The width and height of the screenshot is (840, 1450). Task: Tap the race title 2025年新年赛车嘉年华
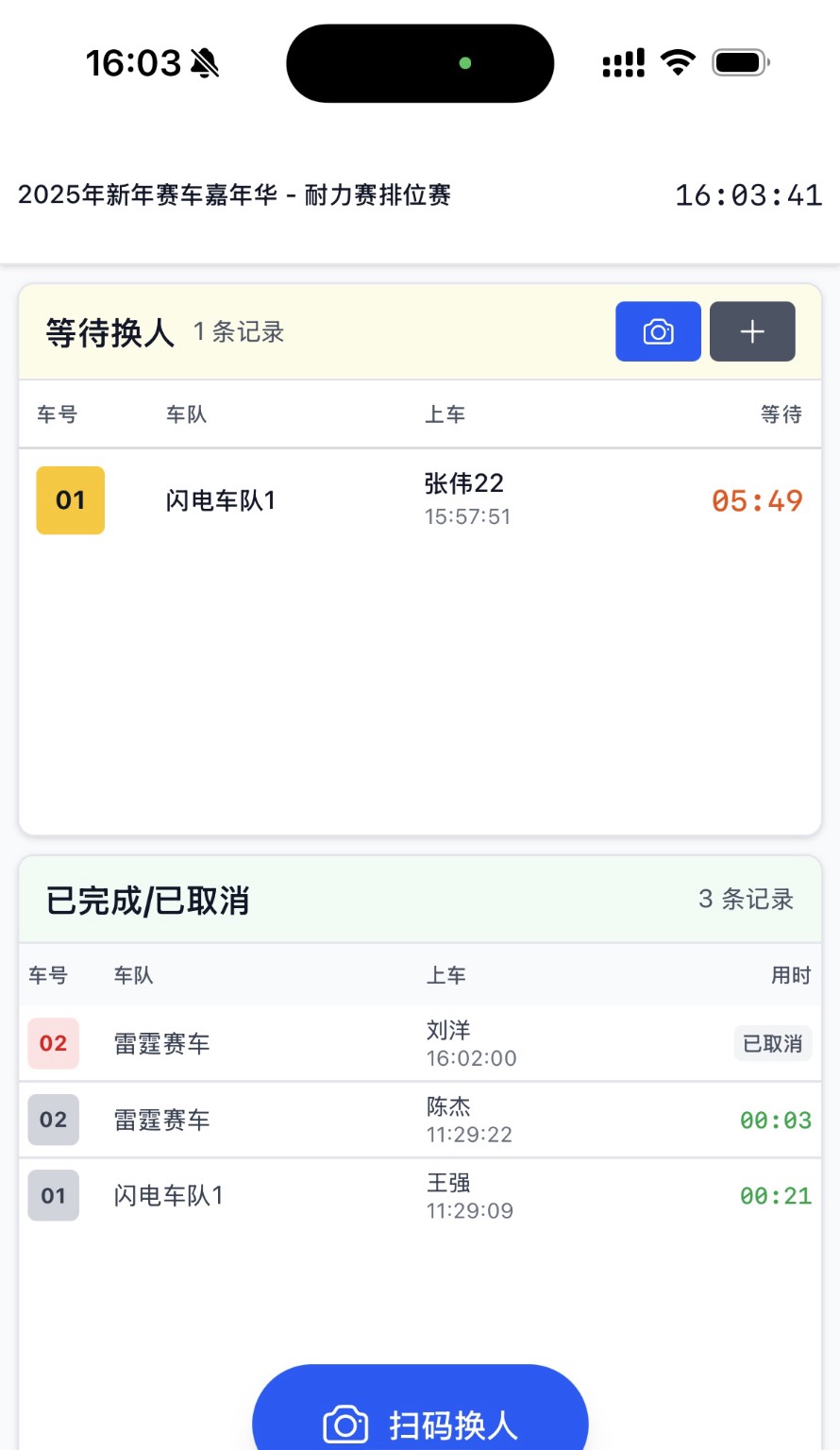tap(235, 194)
